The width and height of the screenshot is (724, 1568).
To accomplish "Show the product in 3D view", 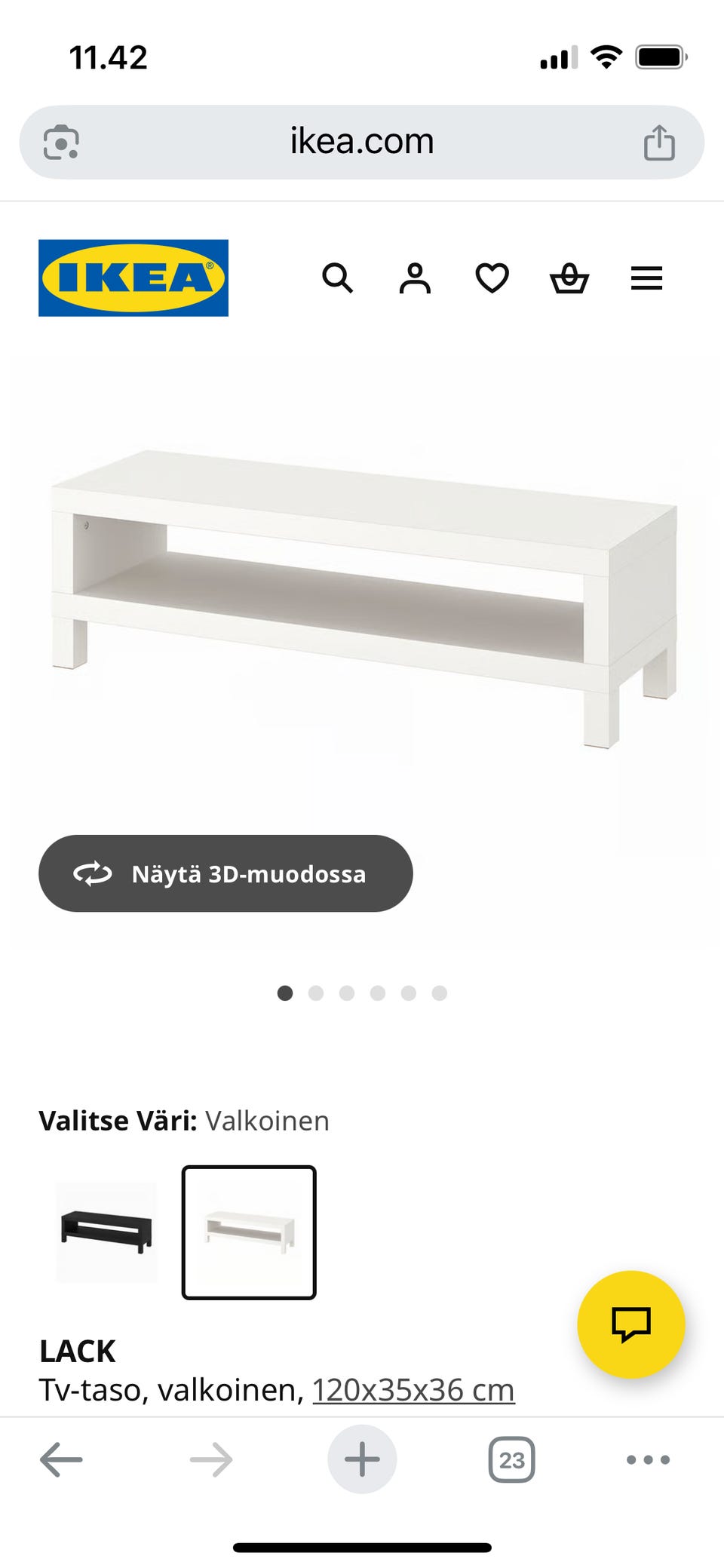I will pos(225,873).
